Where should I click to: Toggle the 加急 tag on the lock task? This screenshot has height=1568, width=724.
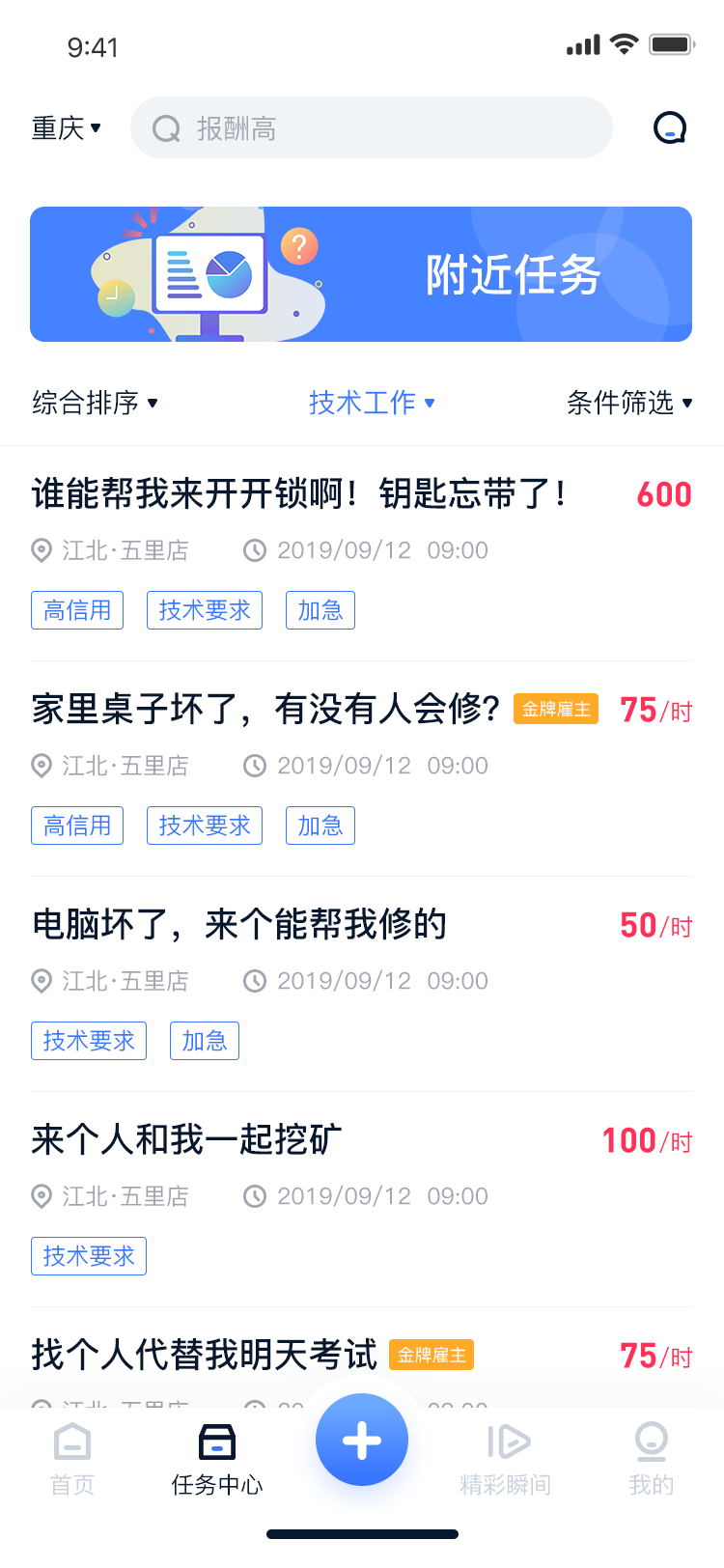320,609
